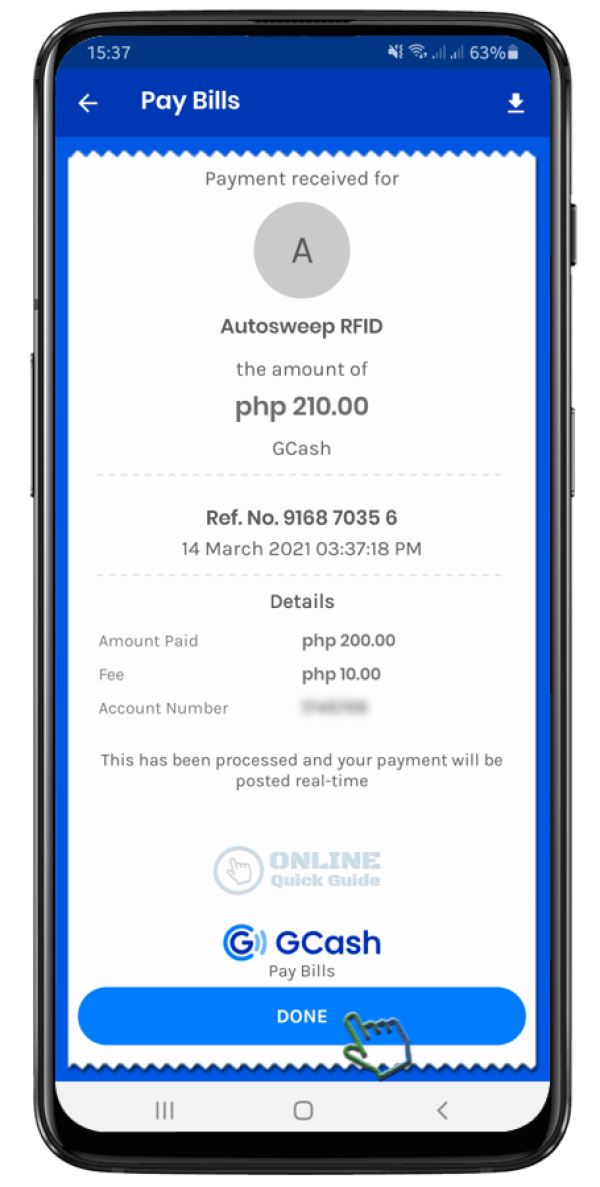
Task: Go to the phone home screen
Action: (303, 1110)
